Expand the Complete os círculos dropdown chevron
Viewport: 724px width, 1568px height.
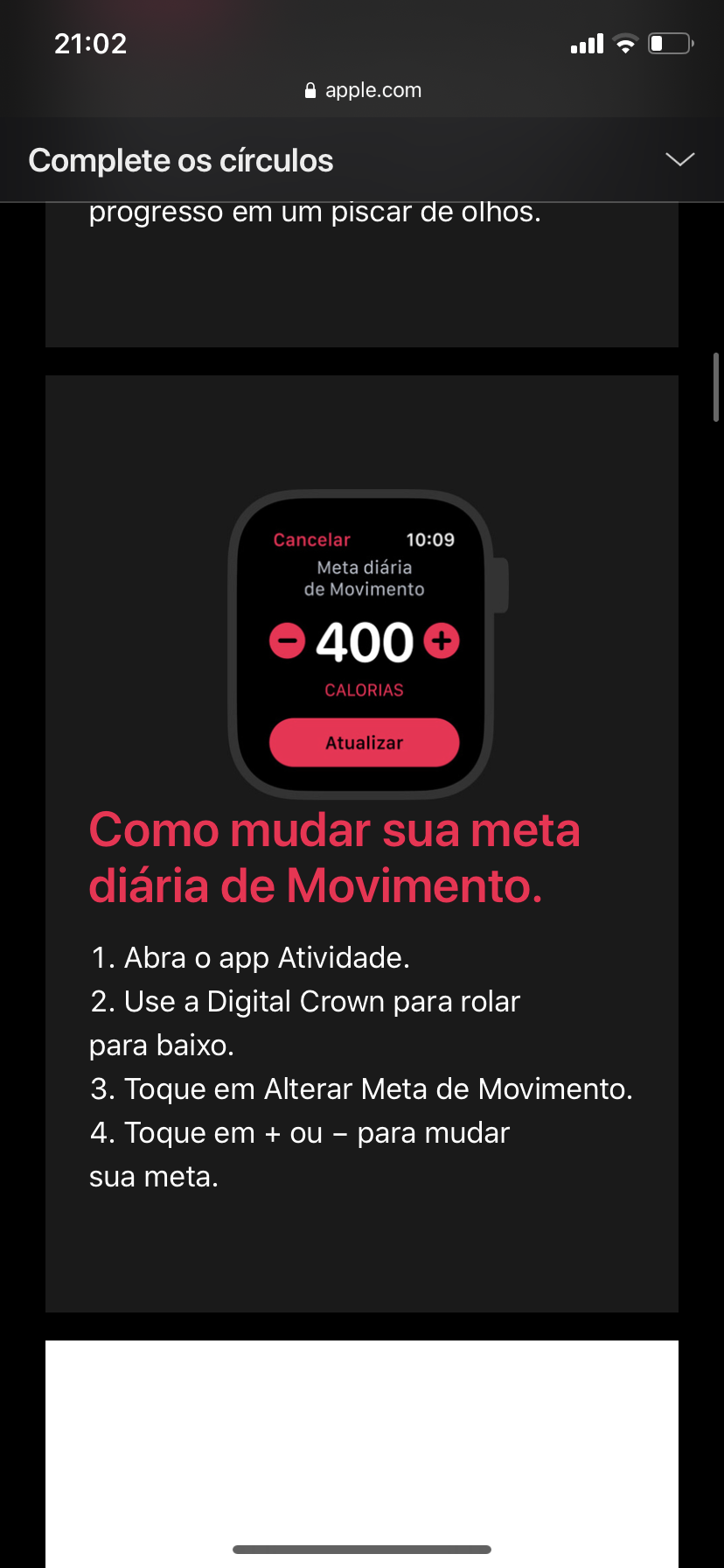pyautogui.click(x=679, y=159)
